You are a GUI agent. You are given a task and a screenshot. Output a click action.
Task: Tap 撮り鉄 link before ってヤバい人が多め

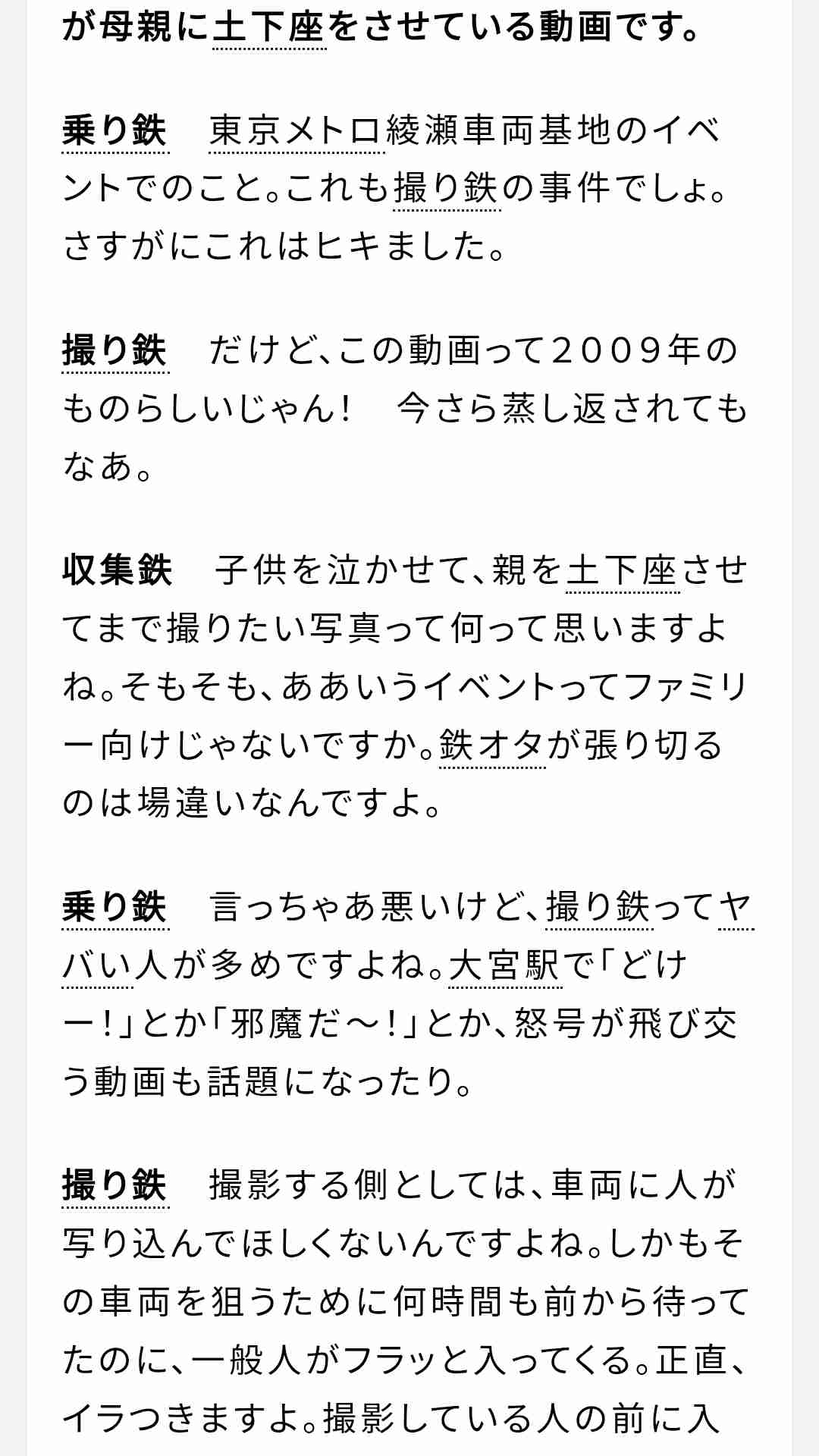[x=599, y=907]
